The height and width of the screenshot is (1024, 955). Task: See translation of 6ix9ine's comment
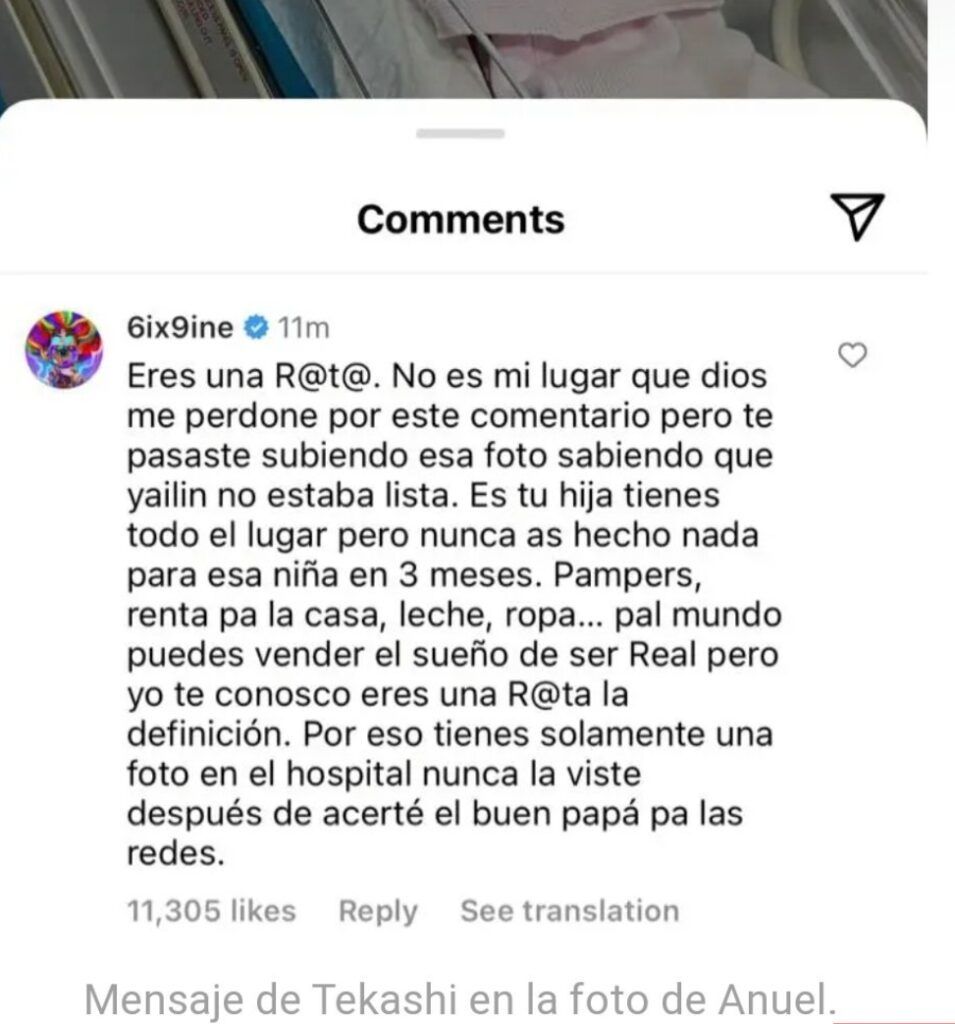click(569, 911)
